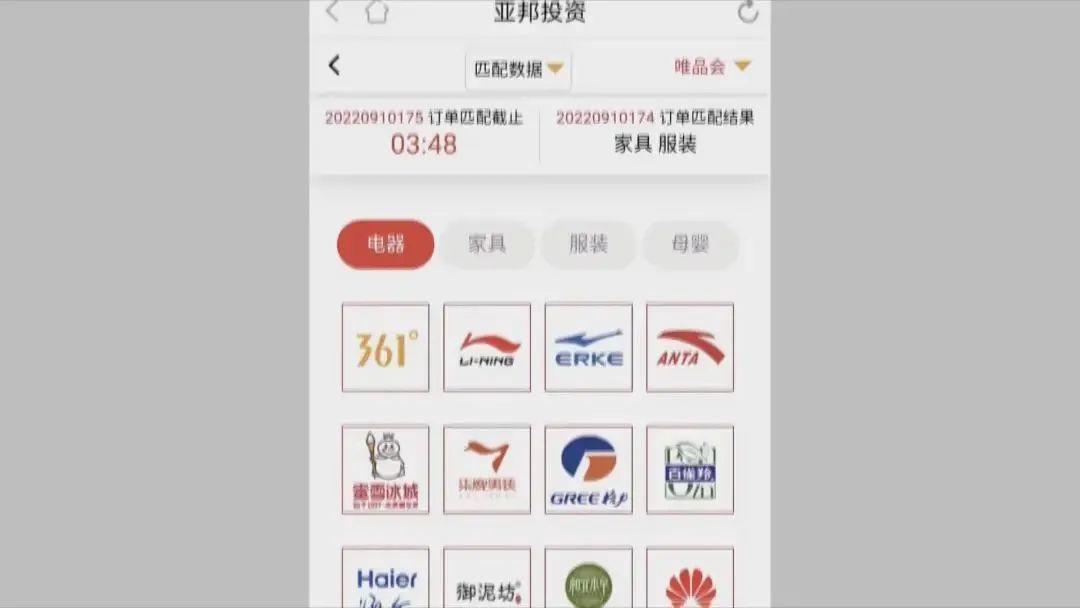Go back with the top bar arrow
Viewport: 1080px width, 608px height.
[333, 12]
